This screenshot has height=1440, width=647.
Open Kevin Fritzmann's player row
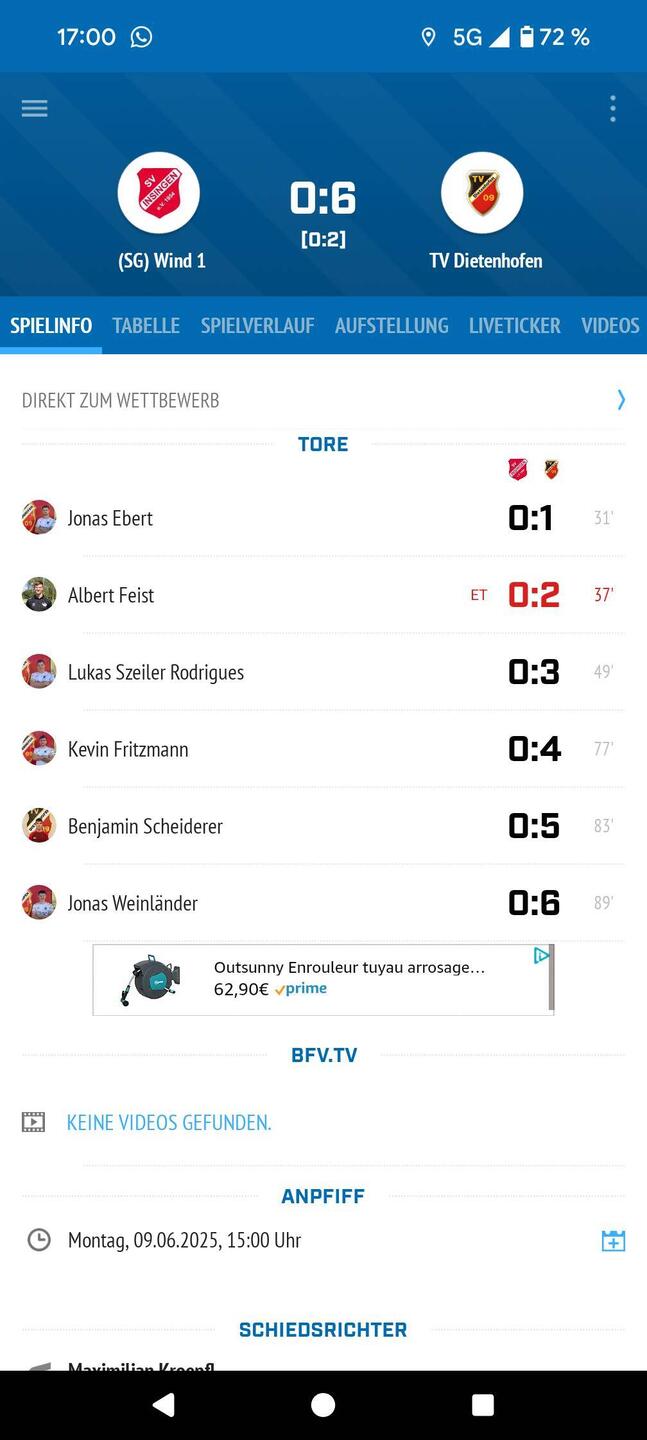point(128,749)
